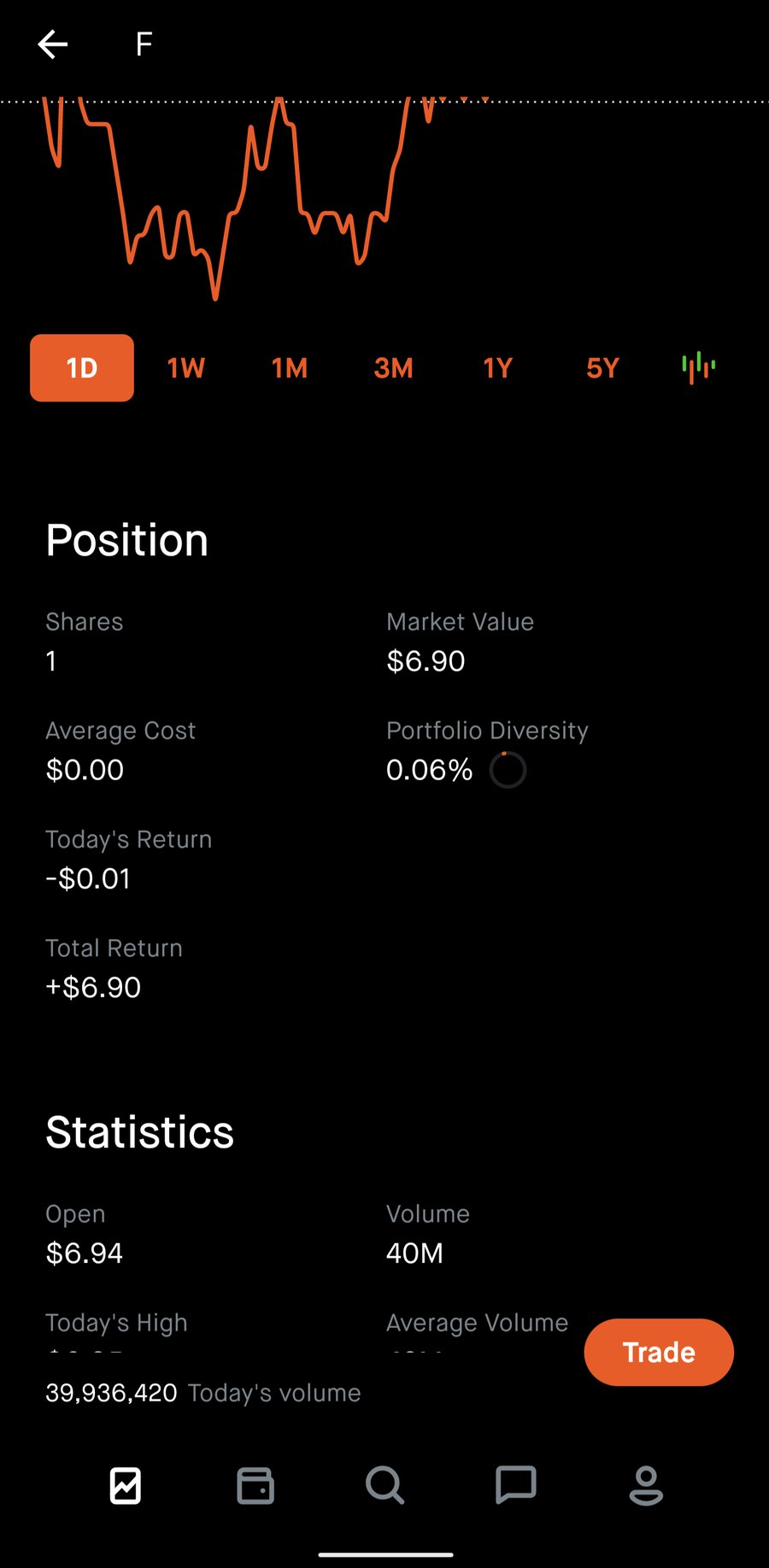This screenshot has width=769, height=1568.
Task: Open the portfolio home screen
Action: click(x=124, y=1487)
